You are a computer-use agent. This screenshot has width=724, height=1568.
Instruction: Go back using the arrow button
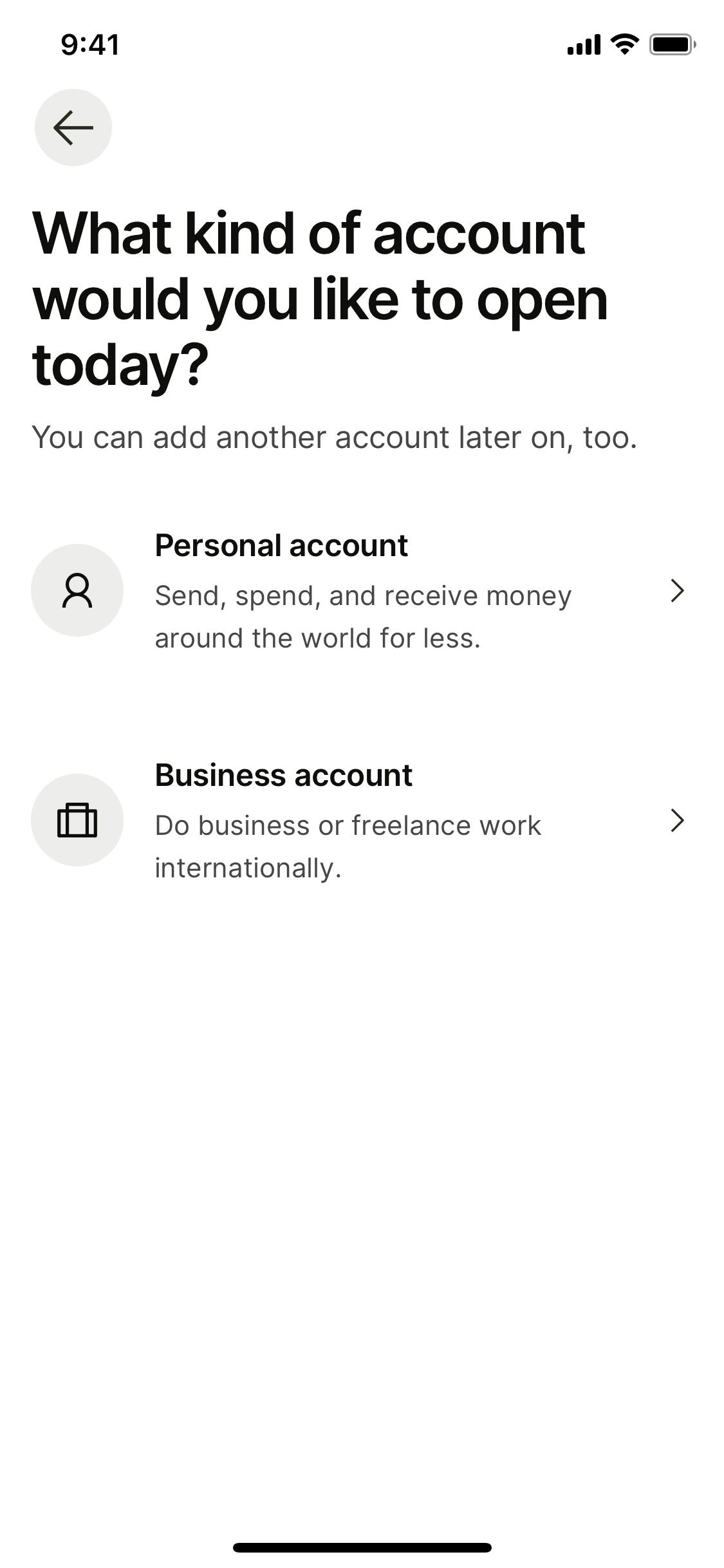click(73, 127)
